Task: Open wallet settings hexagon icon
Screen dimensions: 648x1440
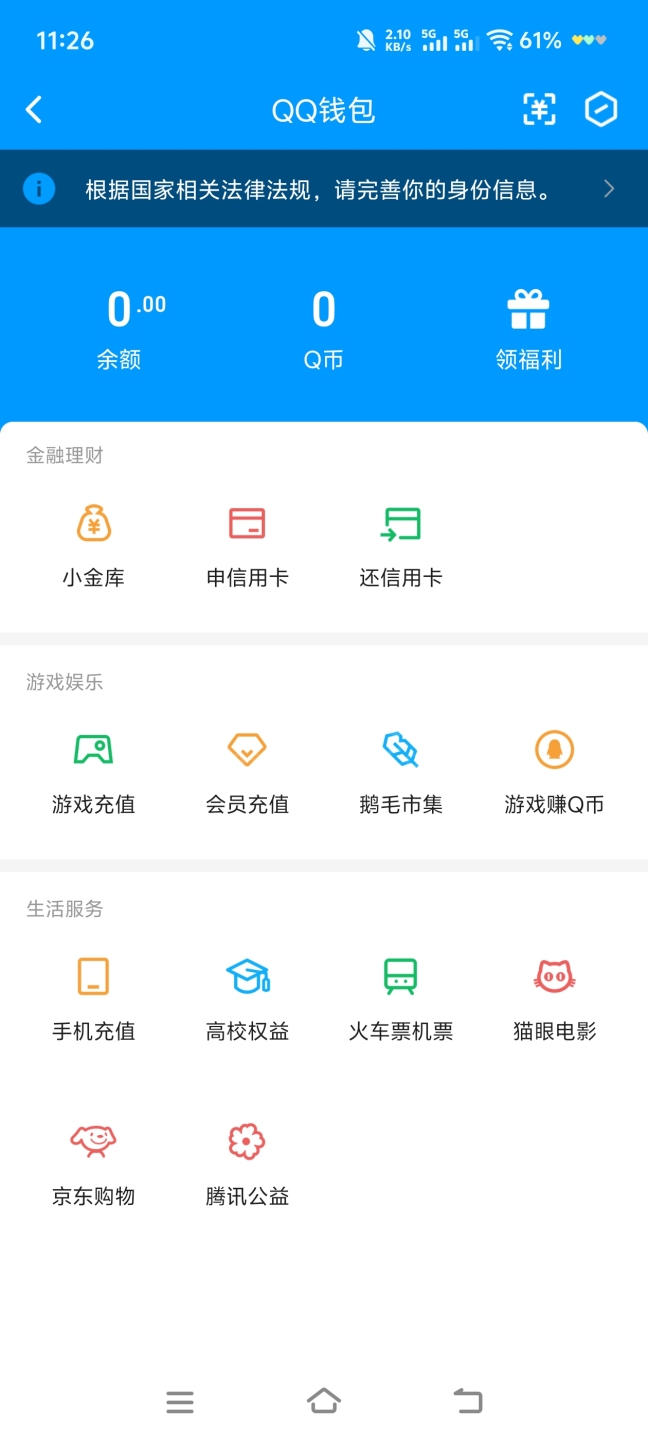Action: (x=601, y=110)
